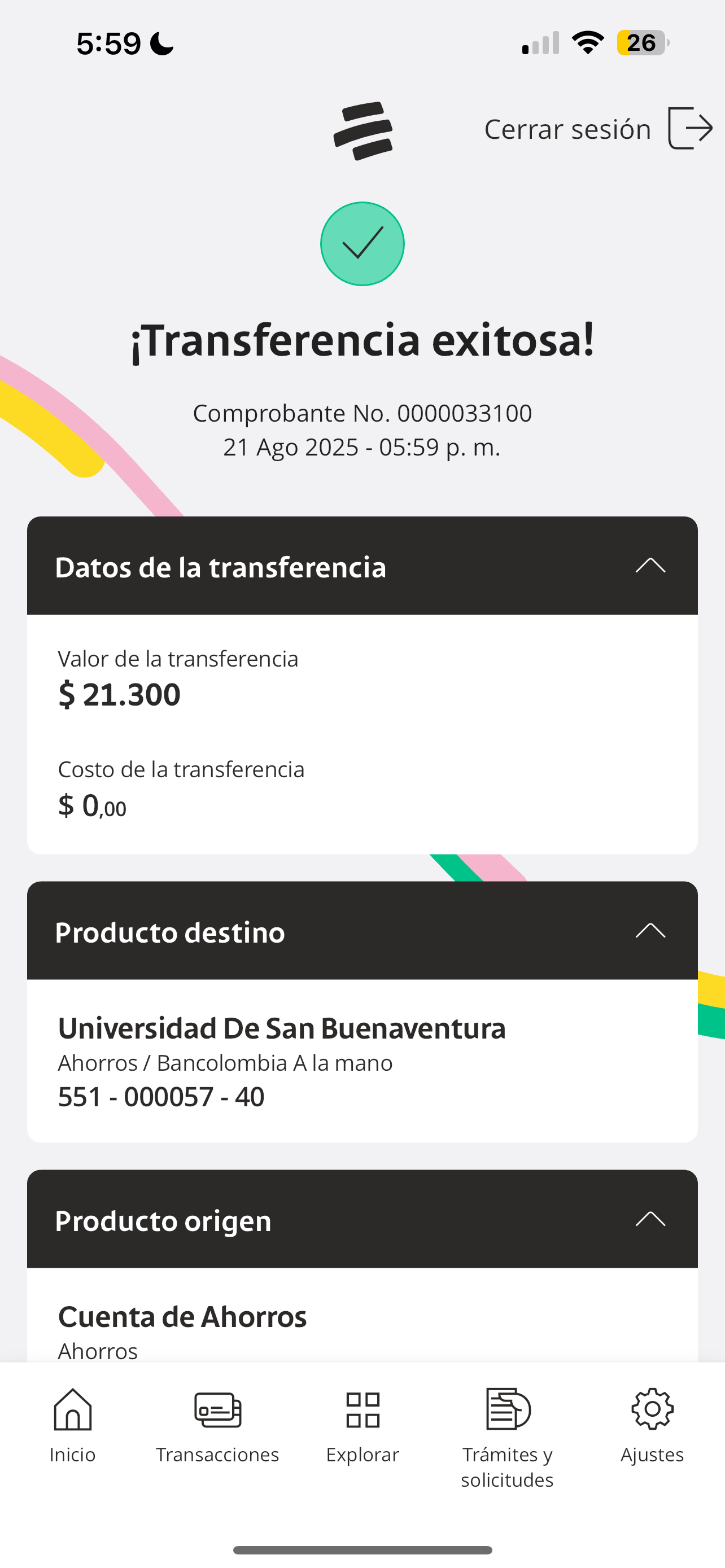Open Trámites y solicitudes tab
The image size is (725, 1568).
(507, 1438)
